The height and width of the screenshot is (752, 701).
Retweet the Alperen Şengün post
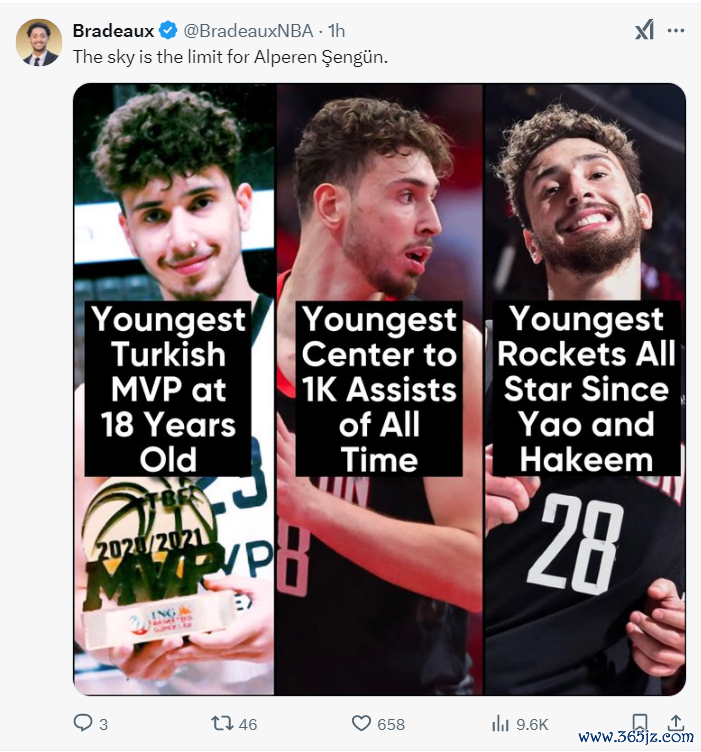(x=222, y=723)
